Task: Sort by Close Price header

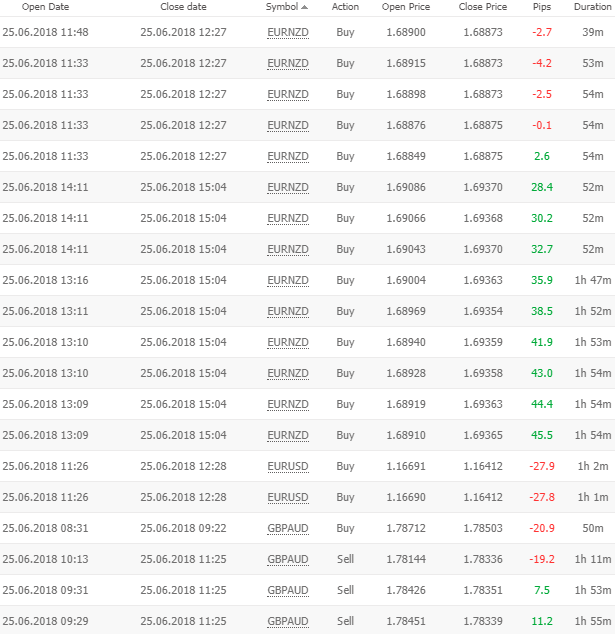Action: tap(483, 7)
